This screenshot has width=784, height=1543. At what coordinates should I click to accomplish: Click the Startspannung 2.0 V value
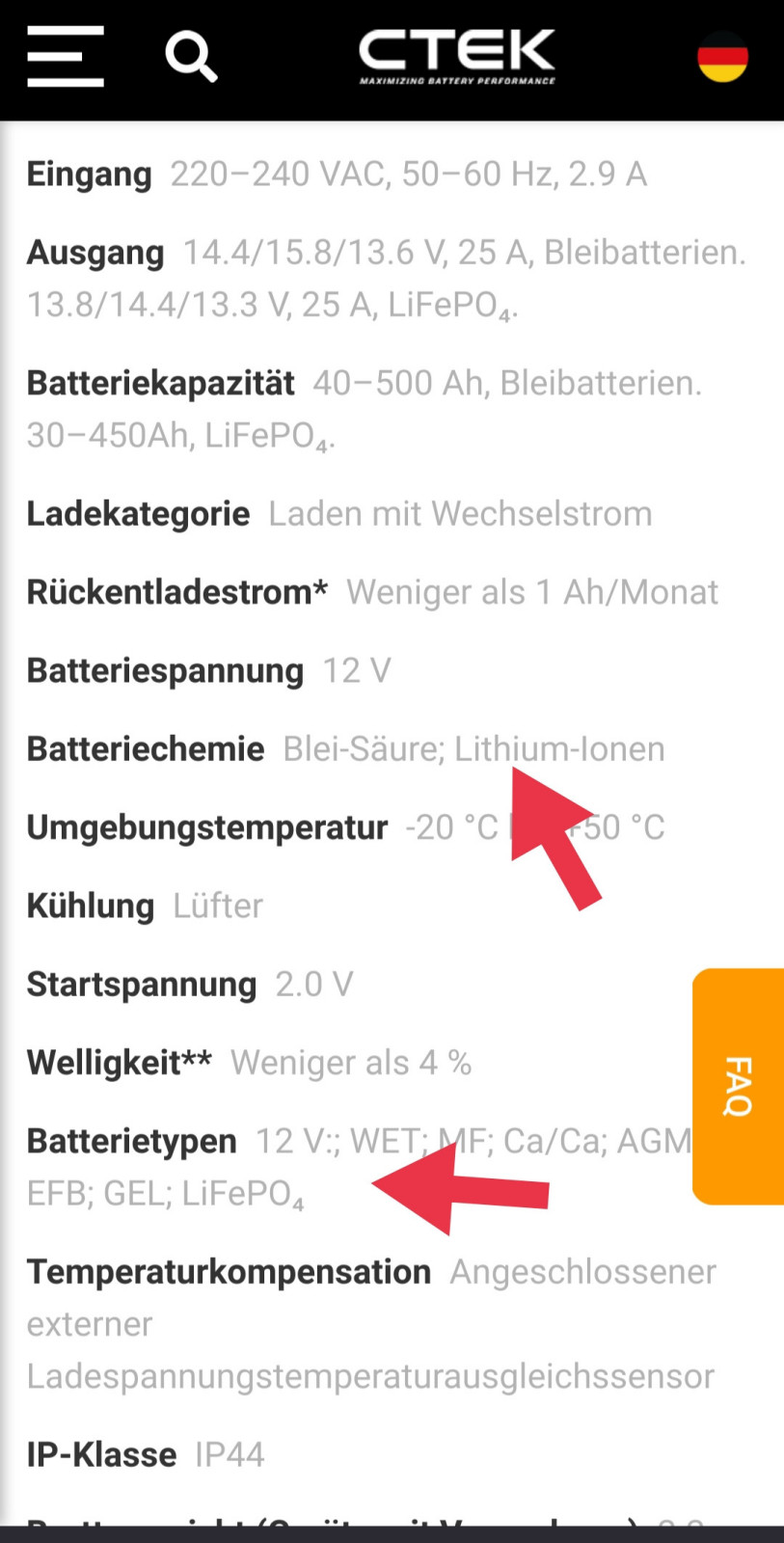pyautogui.click(x=313, y=984)
